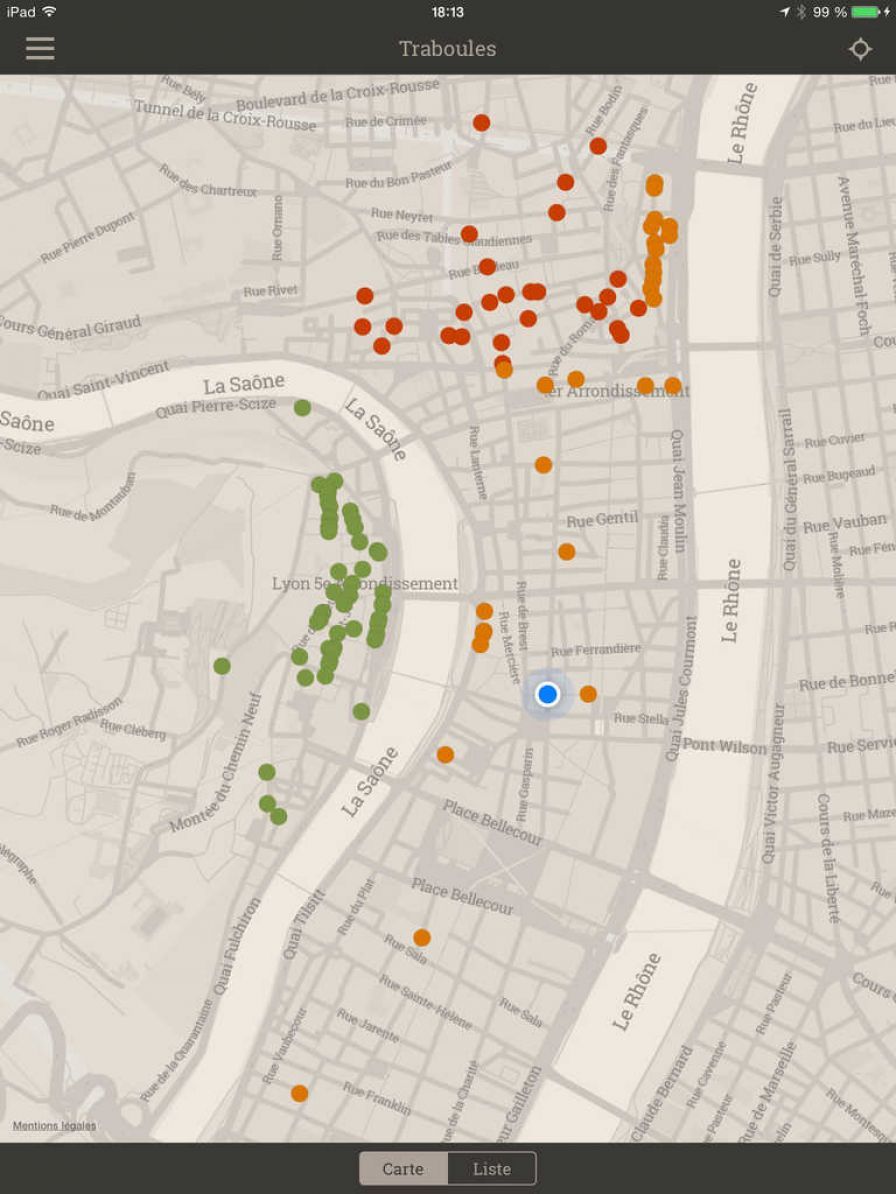Switch to the Liste view
The image size is (896, 1194).
492,1168
